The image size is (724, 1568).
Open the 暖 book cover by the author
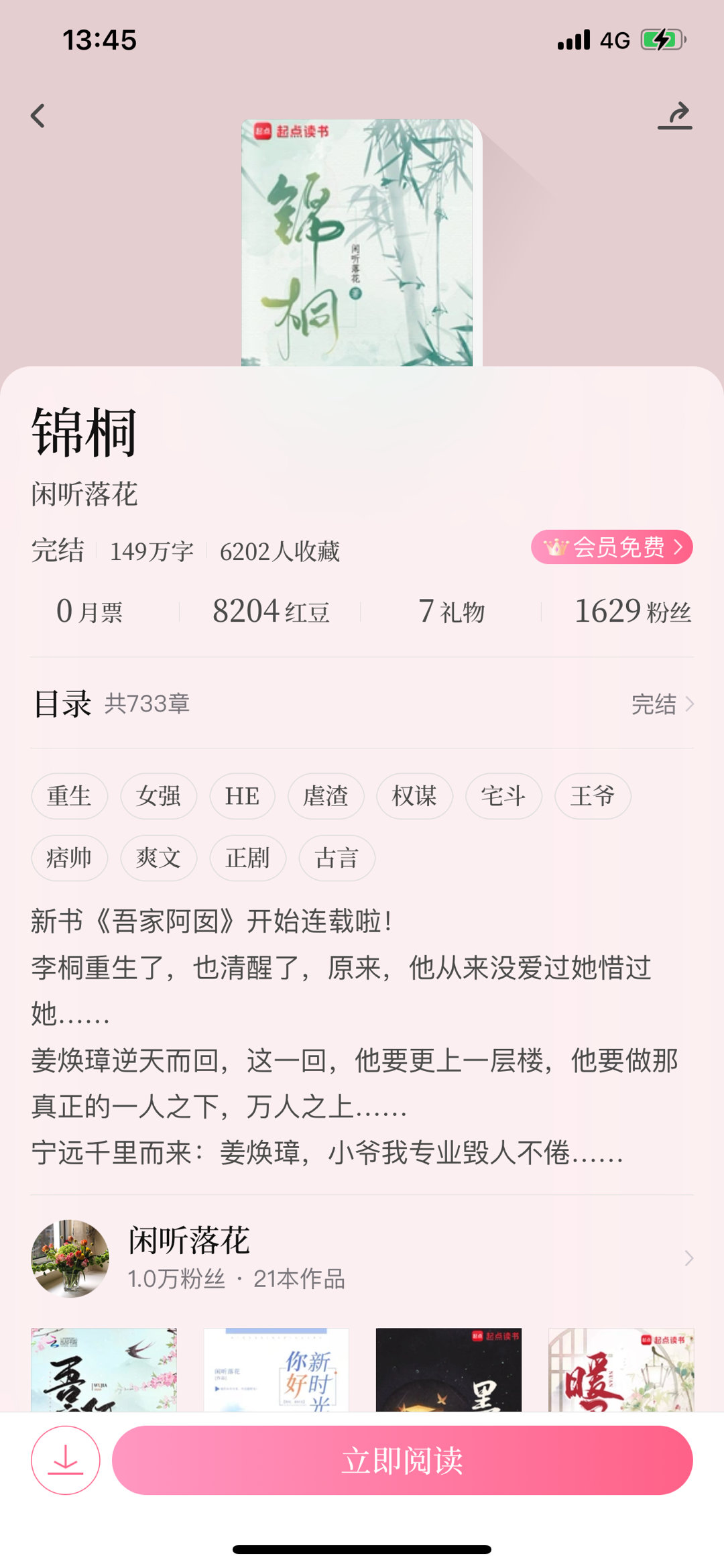click(x=621, y=1369)
